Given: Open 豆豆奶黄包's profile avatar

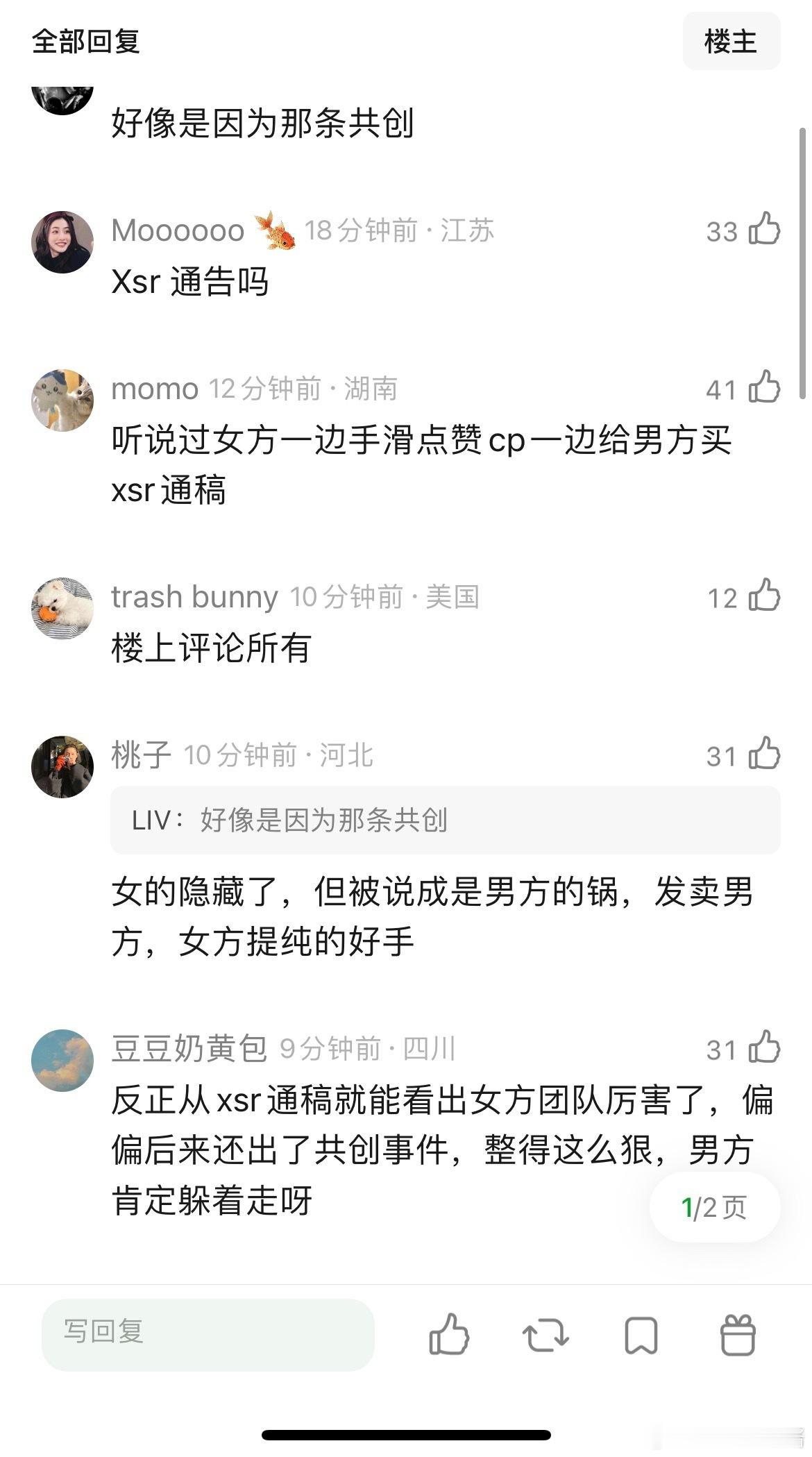Looking at the screenshot, I should pyautogui.click(x=62, y=1060).
